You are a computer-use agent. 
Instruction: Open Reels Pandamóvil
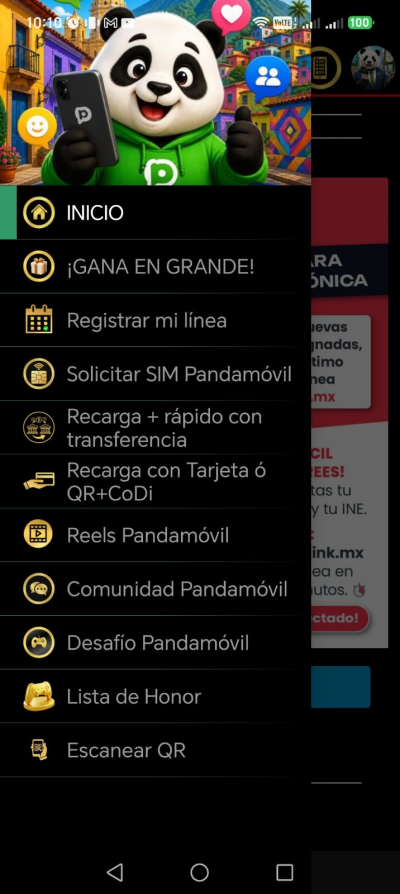(x=156, y=535)
